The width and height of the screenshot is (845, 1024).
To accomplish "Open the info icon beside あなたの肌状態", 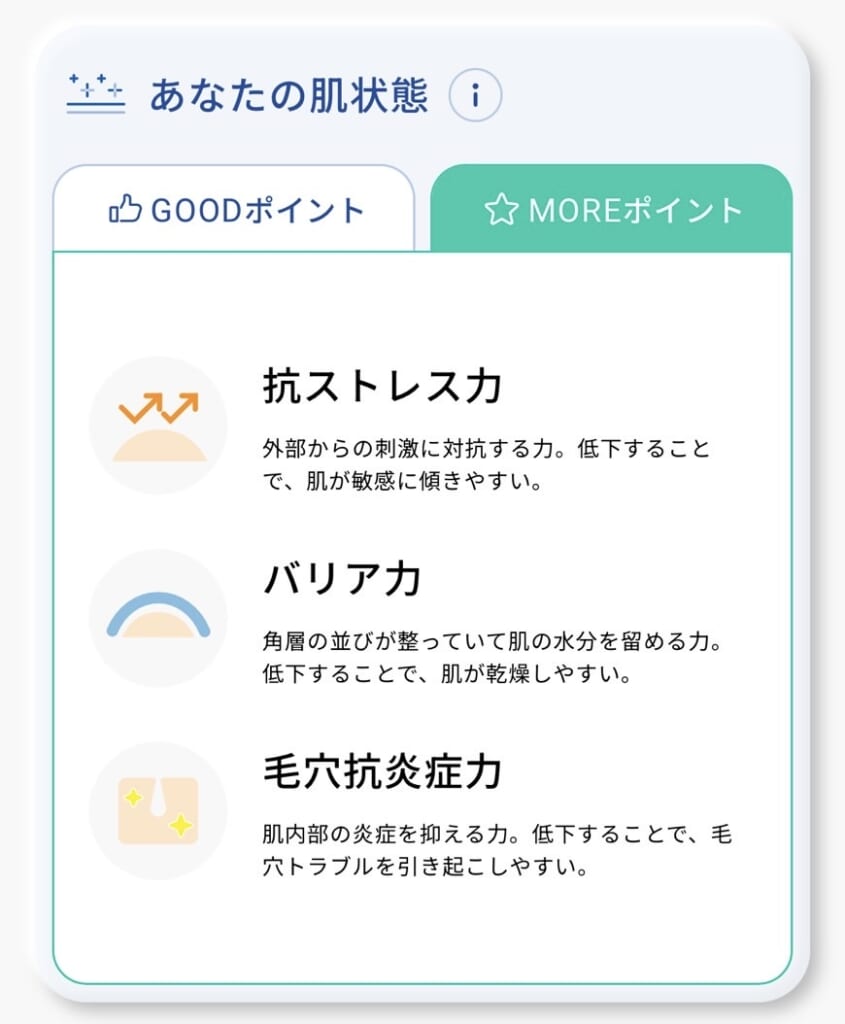I will [x=475, y=96].
